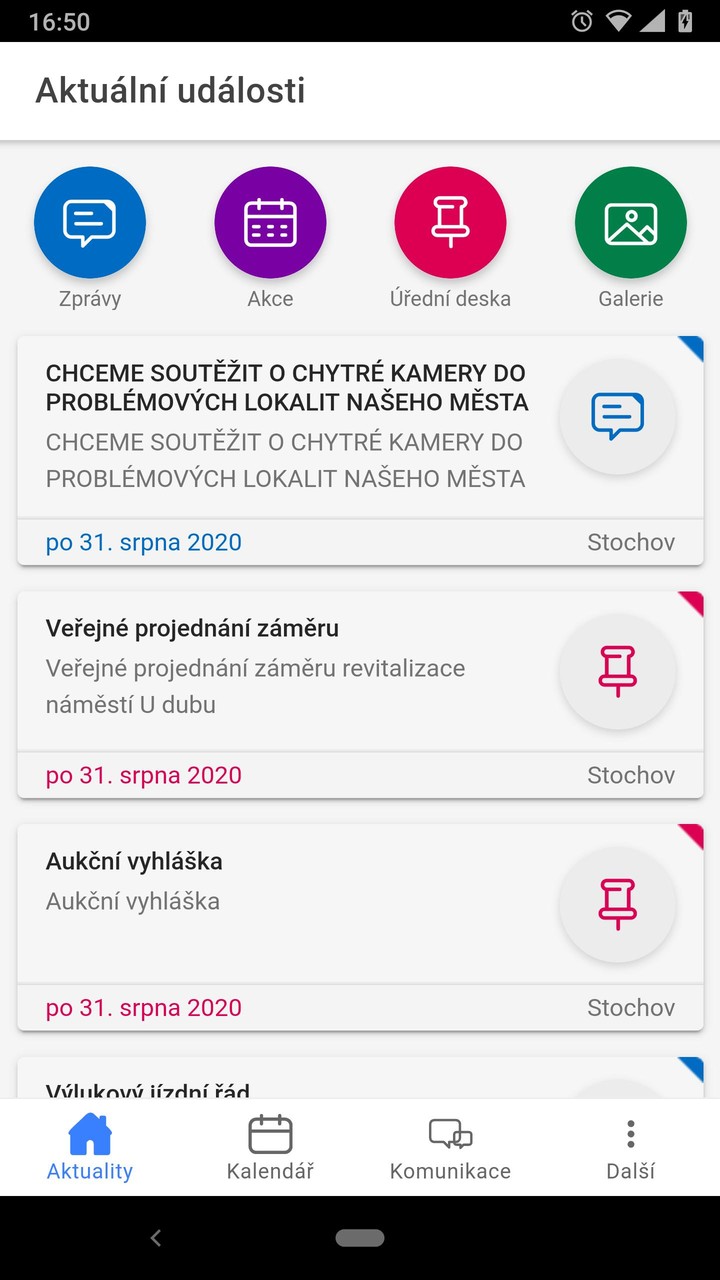Open the Veřejné projednání záměru card
The height and width of the screenshot is (1280, 720).
tap(290, 668)
